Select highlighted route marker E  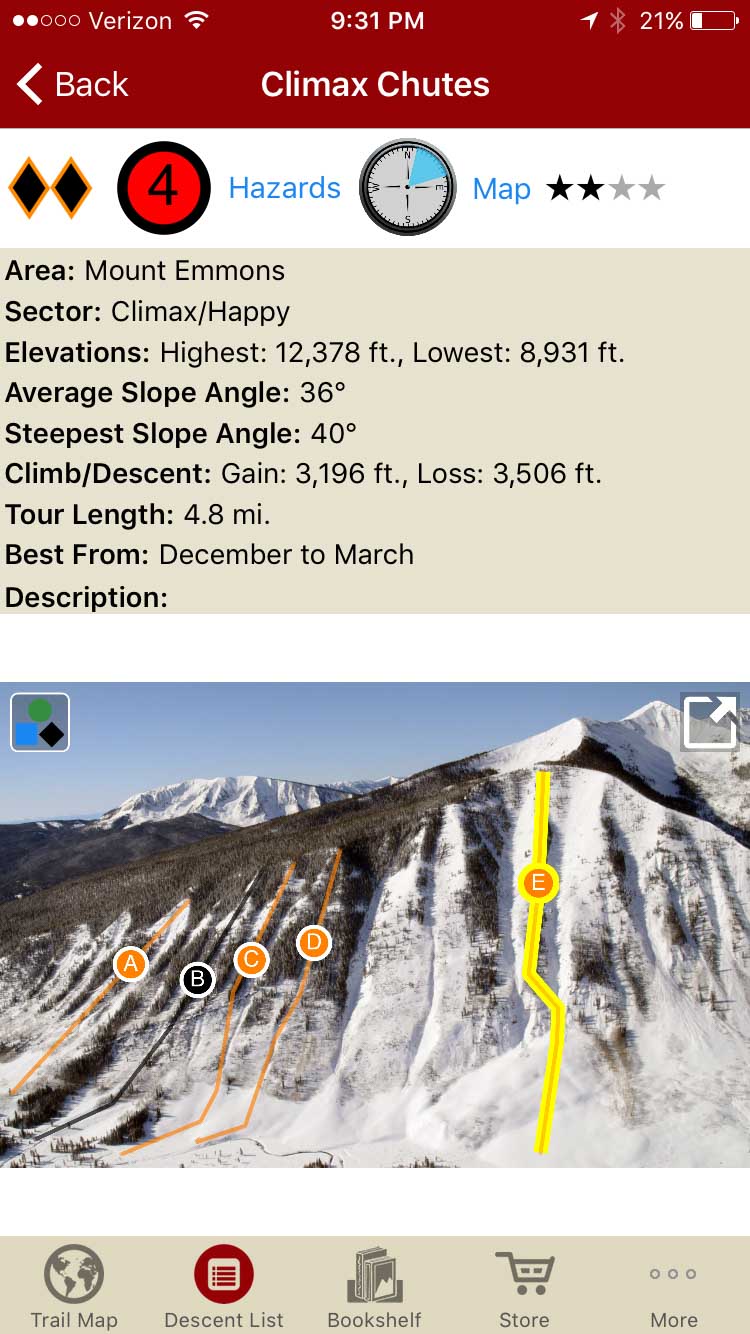pyautogui.click(x=538, y=883)
